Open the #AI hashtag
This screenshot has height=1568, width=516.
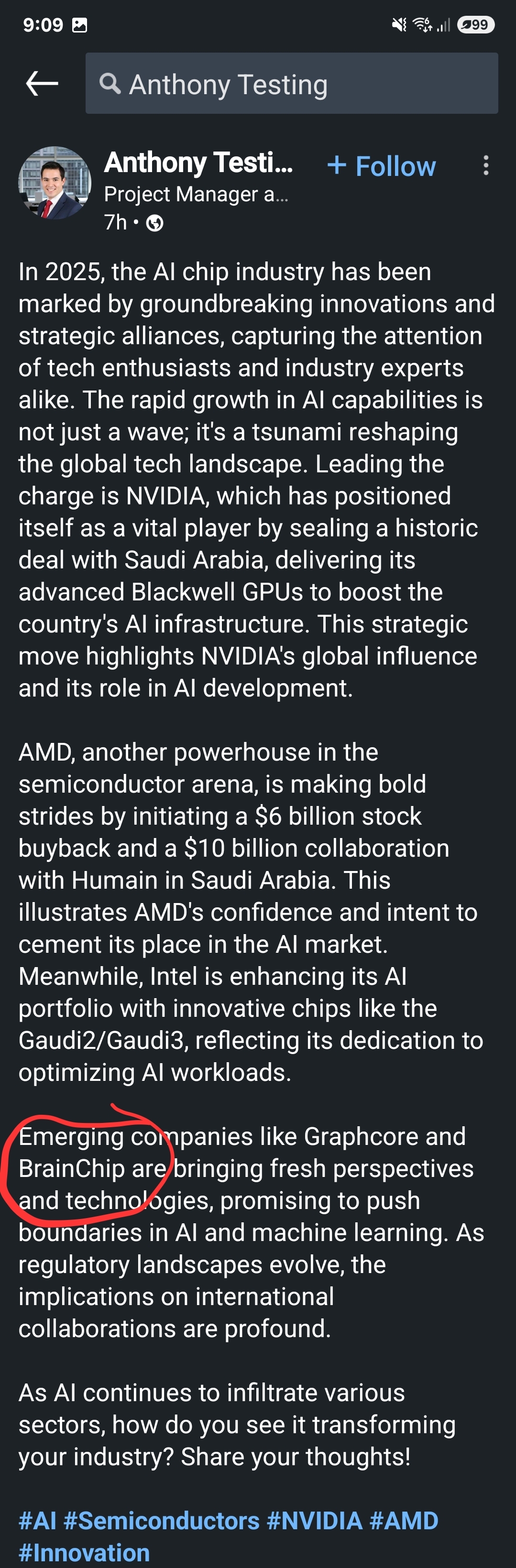click(x=37, y=1521)
